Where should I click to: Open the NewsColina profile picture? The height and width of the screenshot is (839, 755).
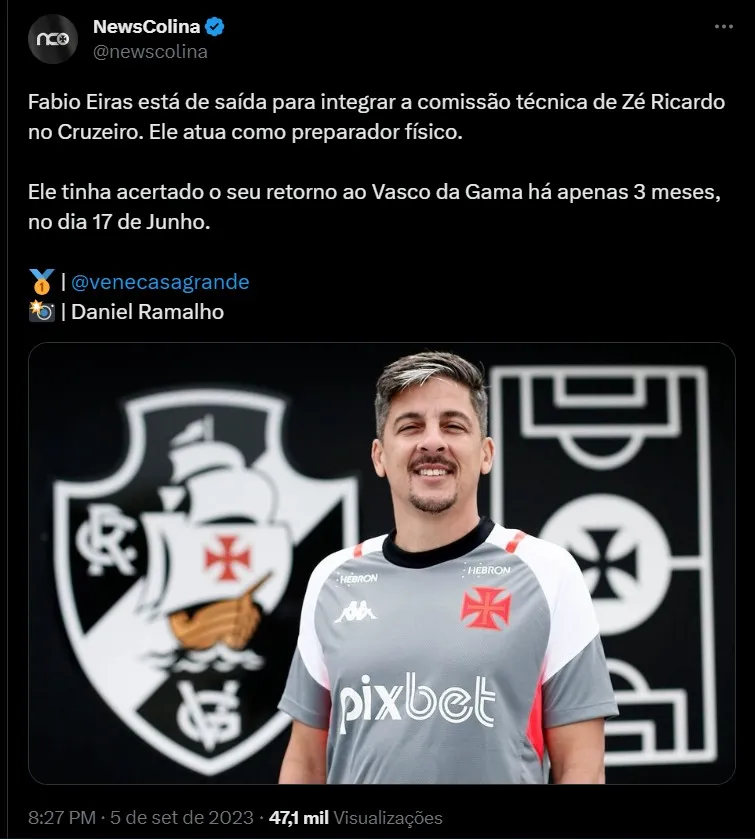53,40
